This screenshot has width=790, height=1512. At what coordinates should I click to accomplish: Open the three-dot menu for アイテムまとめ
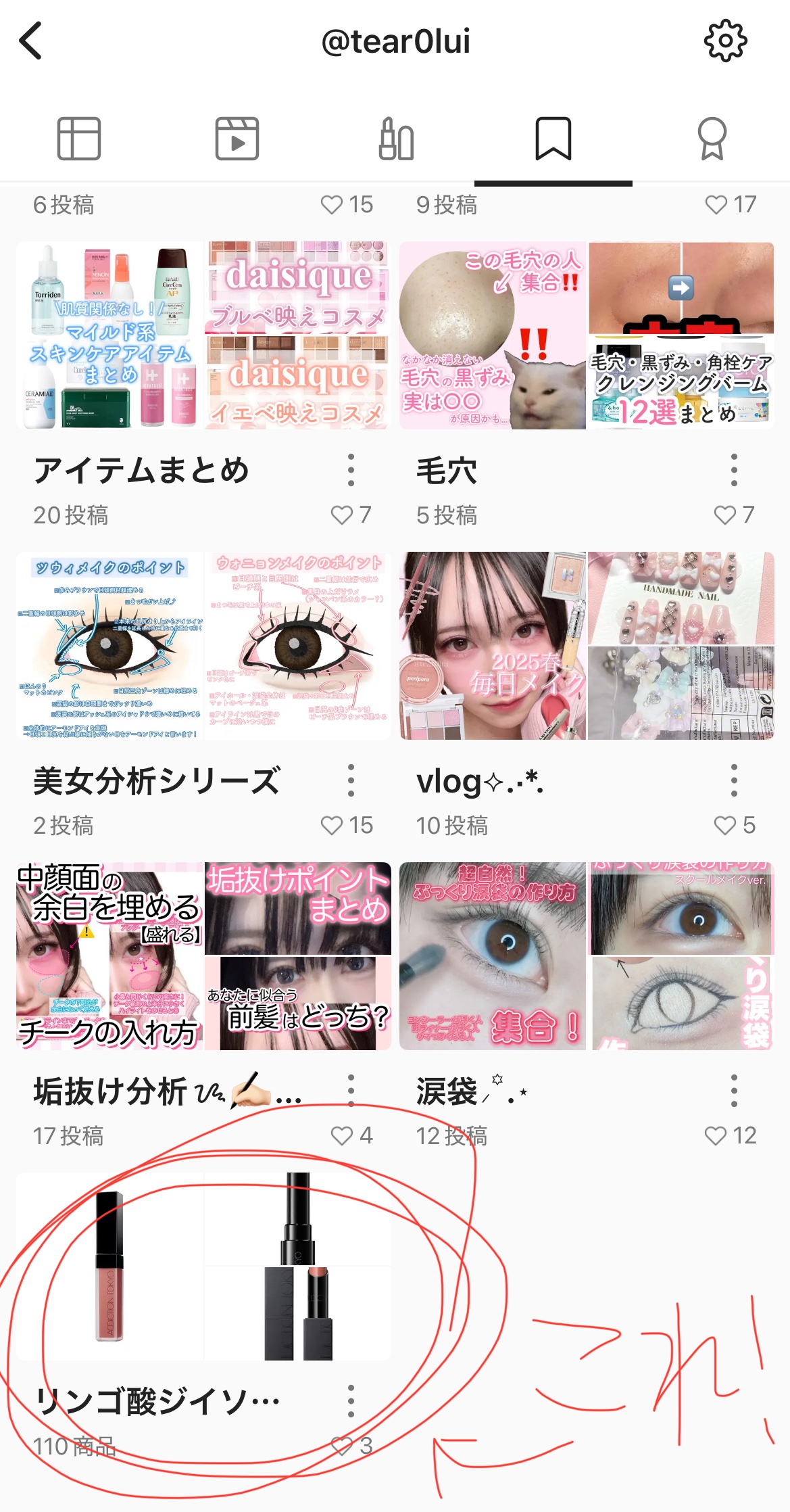(x=351, y=470)
